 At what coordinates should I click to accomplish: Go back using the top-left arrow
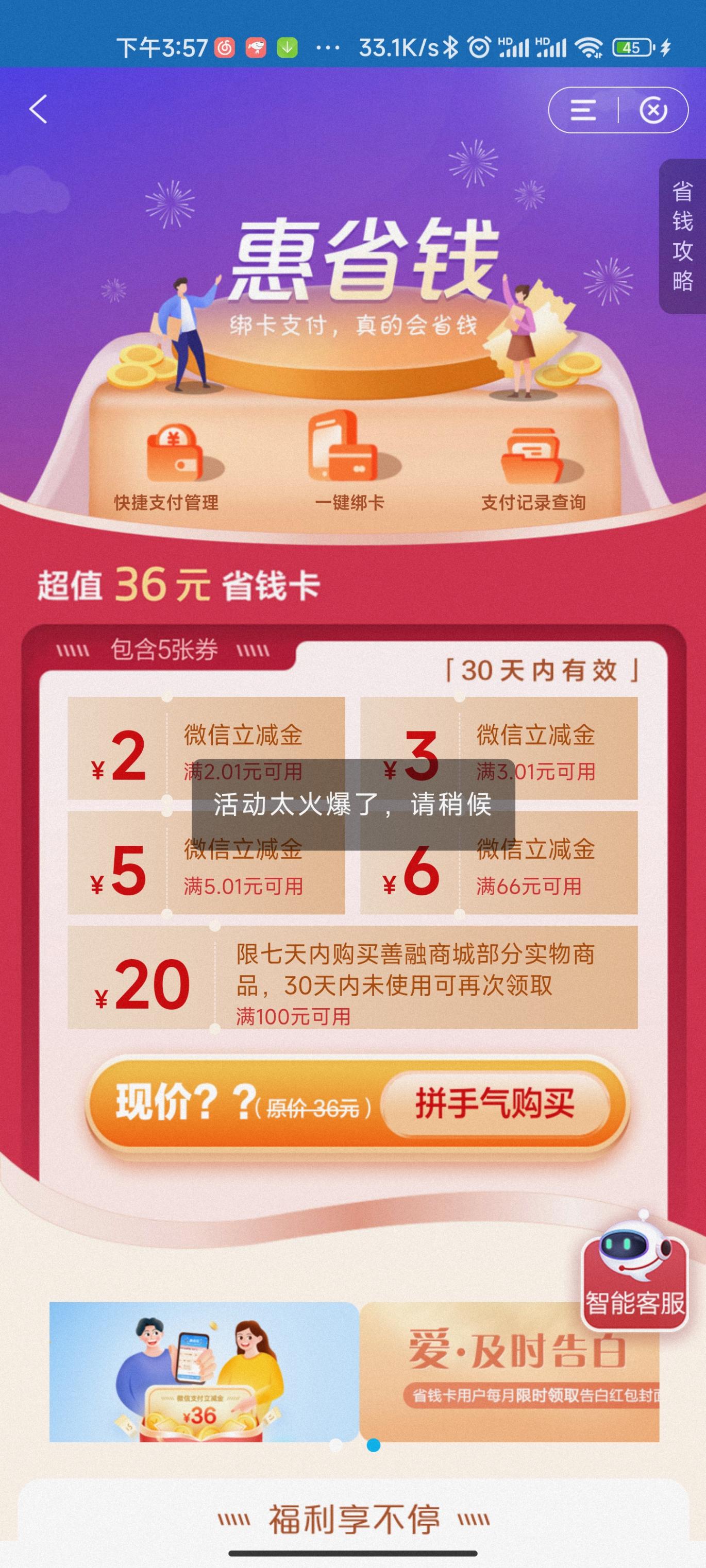pyautogui.click(x=38, y=110)
